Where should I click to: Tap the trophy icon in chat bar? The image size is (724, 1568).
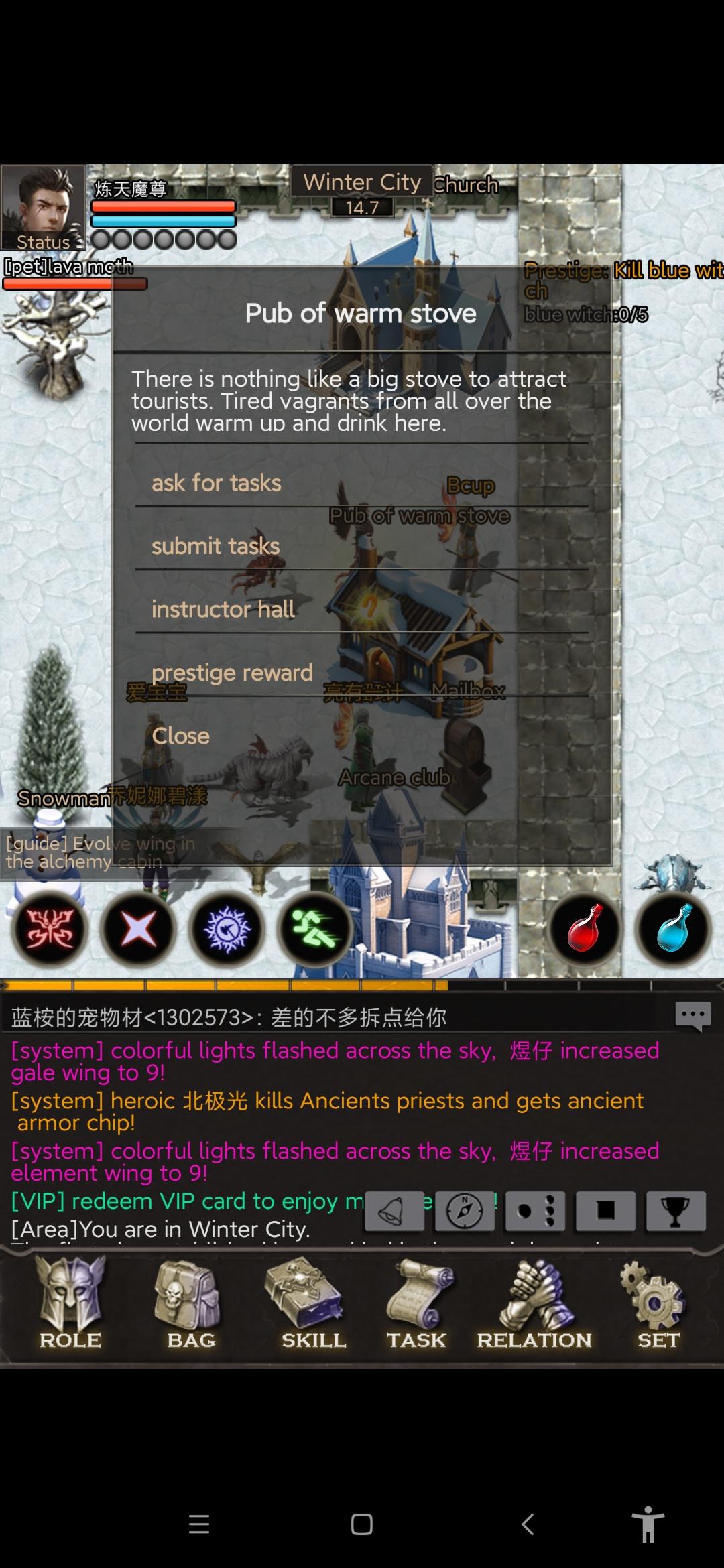[x=676, y=1212]
